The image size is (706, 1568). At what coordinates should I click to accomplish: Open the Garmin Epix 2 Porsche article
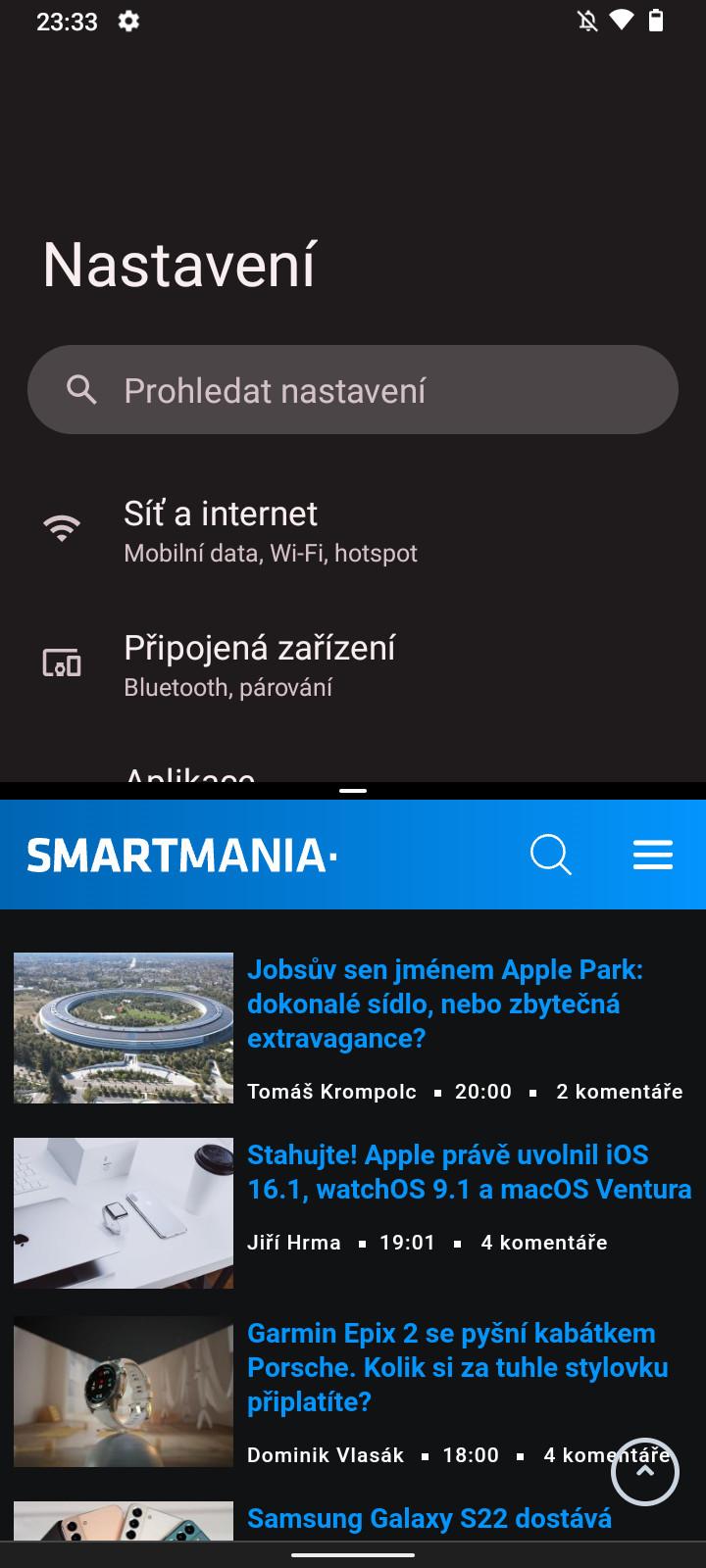[457, 1367]
